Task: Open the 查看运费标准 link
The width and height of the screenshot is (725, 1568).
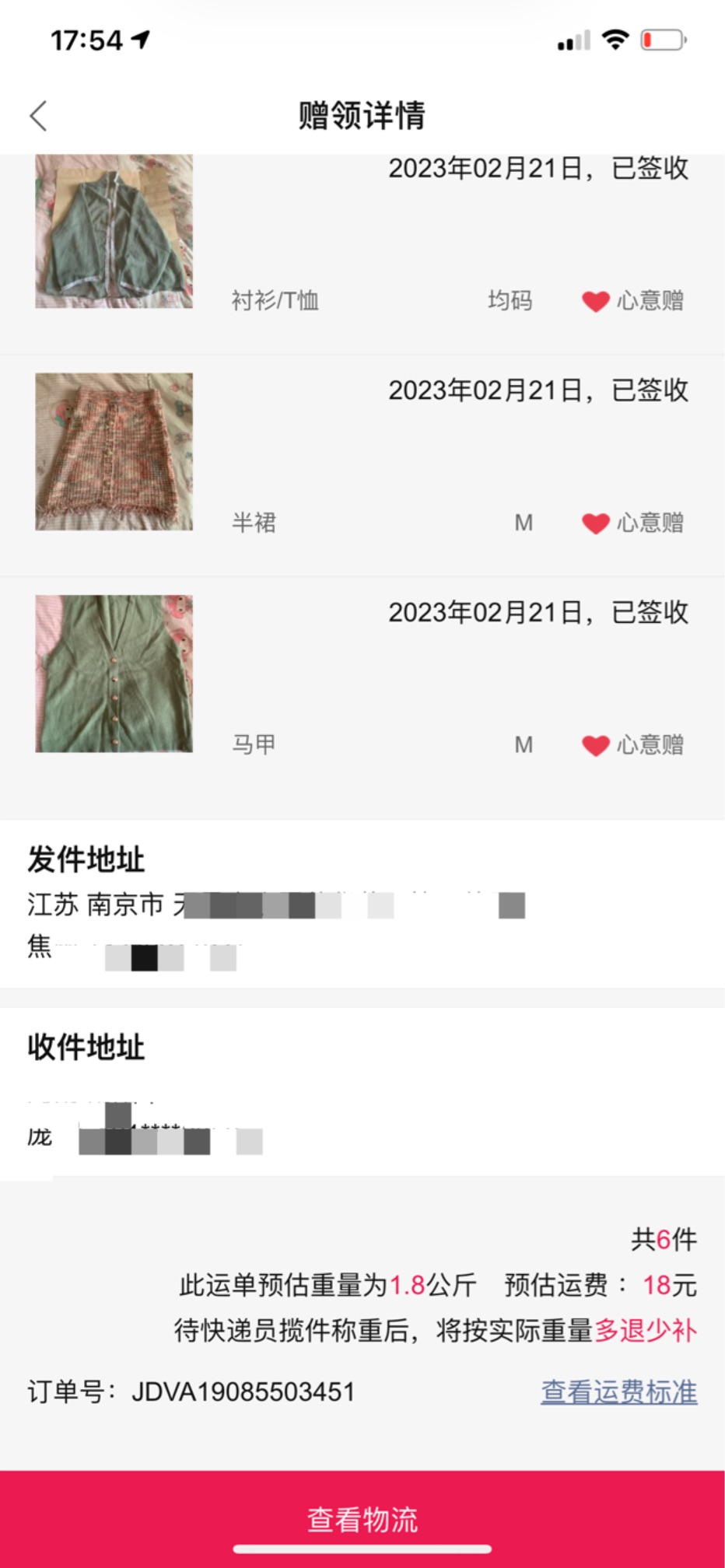Action: 618,1392
